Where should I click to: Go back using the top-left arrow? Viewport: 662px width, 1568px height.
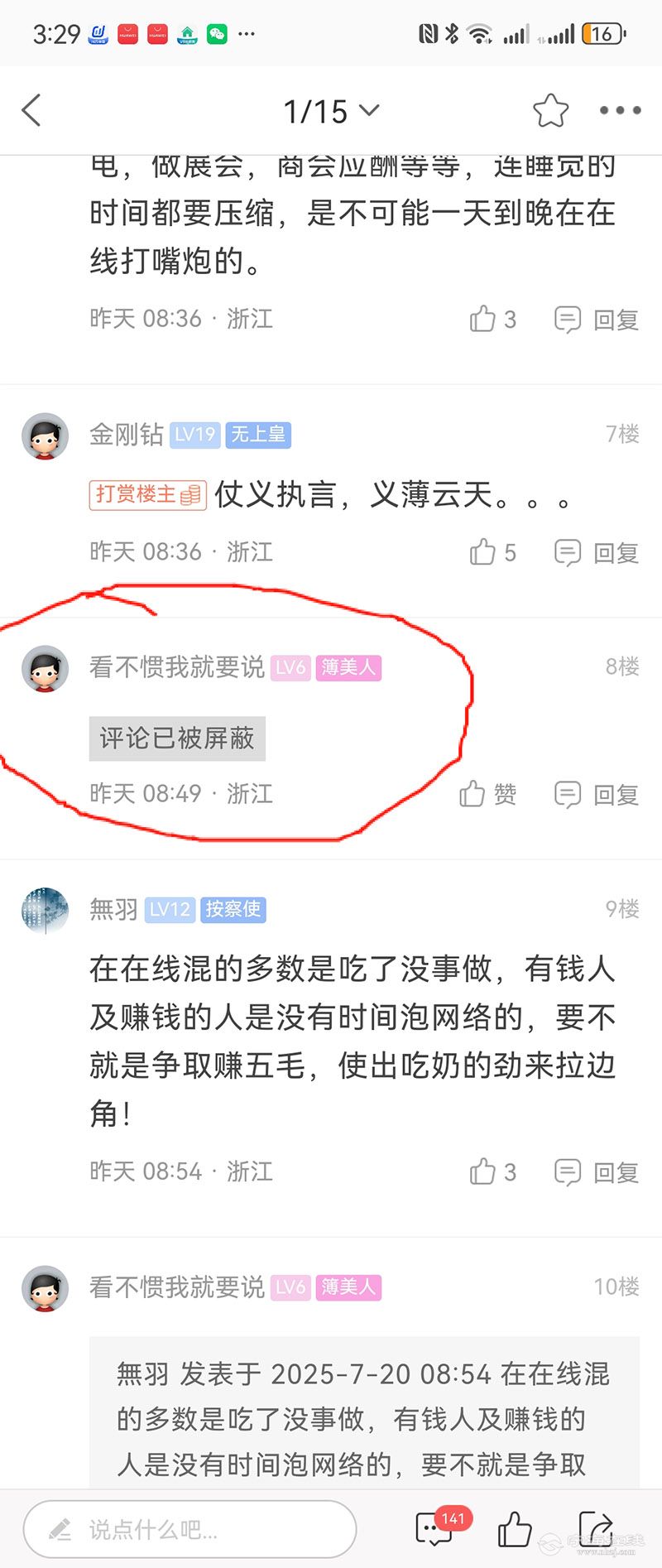click(31, 110)
